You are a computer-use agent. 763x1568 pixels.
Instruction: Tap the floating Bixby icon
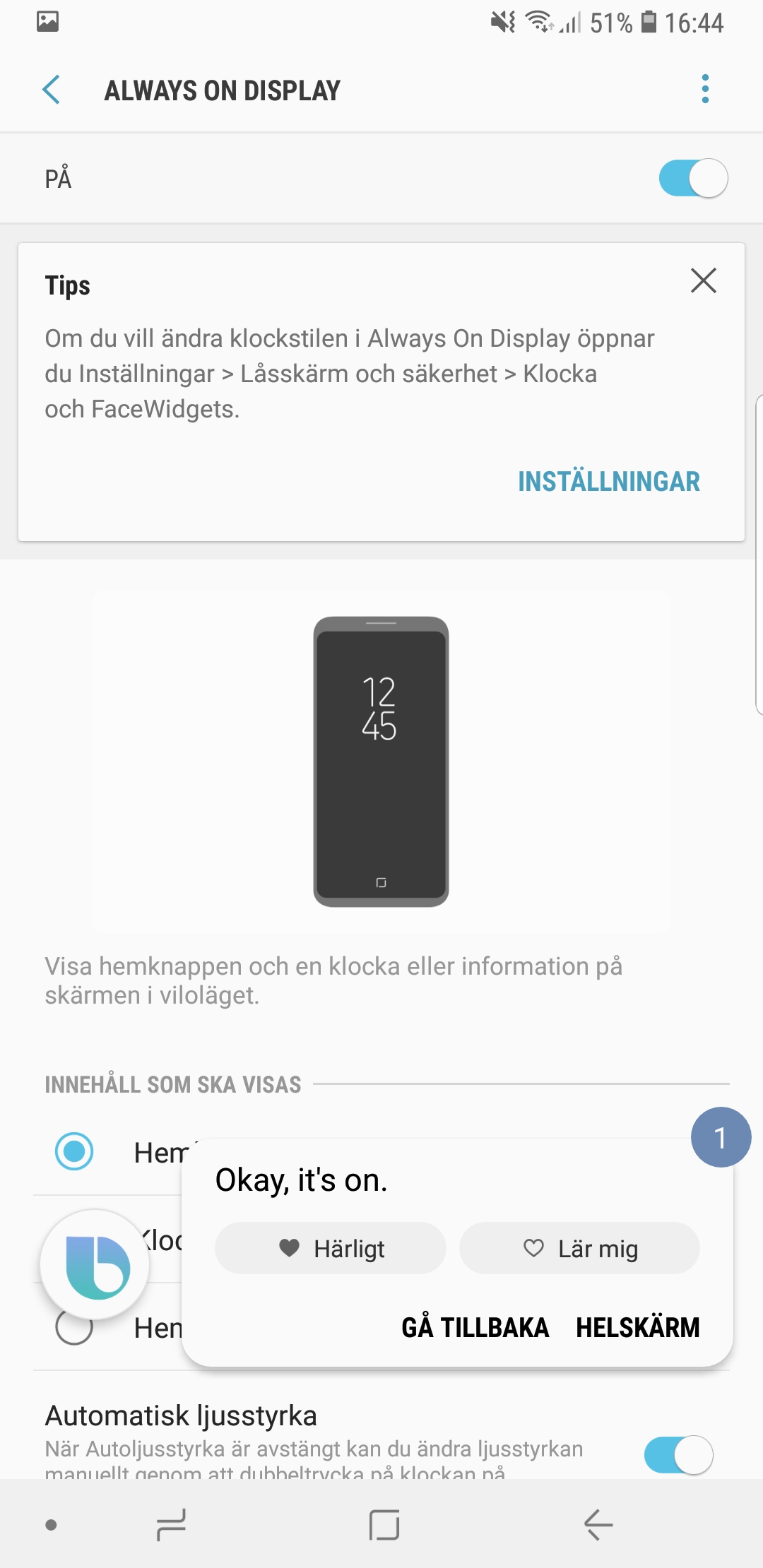[95, 1264]
